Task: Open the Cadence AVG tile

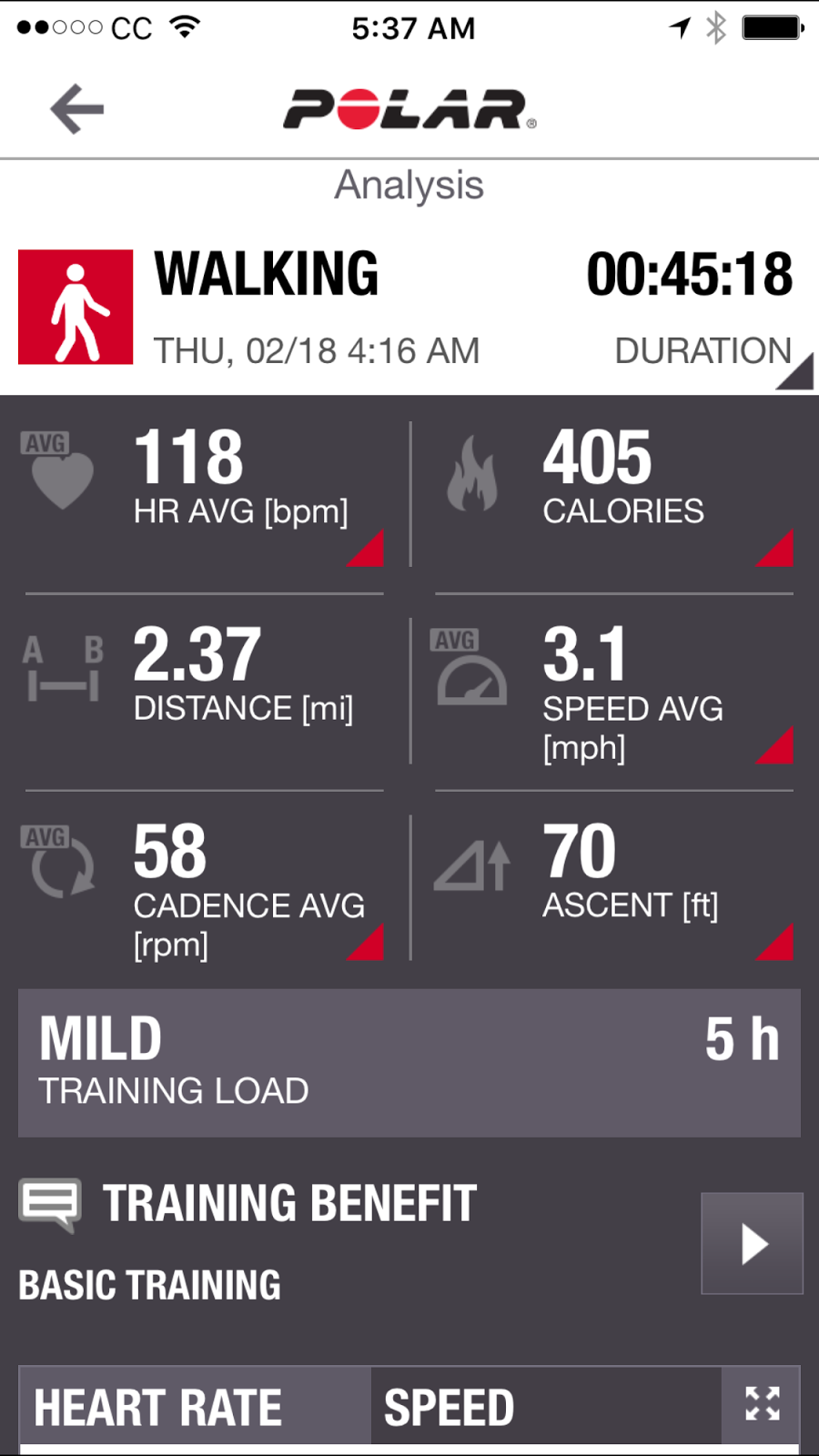Action: coord(205,889)
